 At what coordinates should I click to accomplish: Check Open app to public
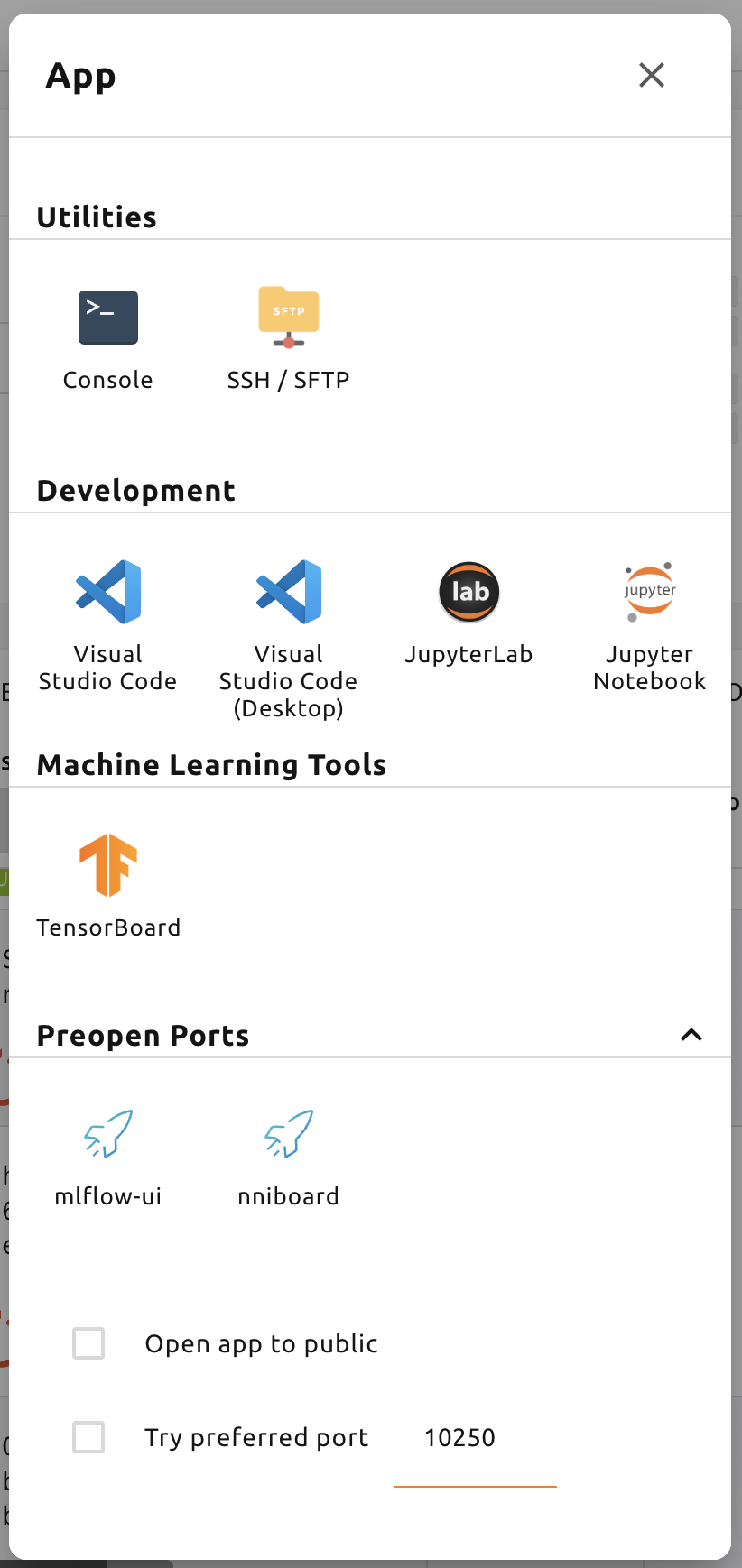[x=88, y=1343]
